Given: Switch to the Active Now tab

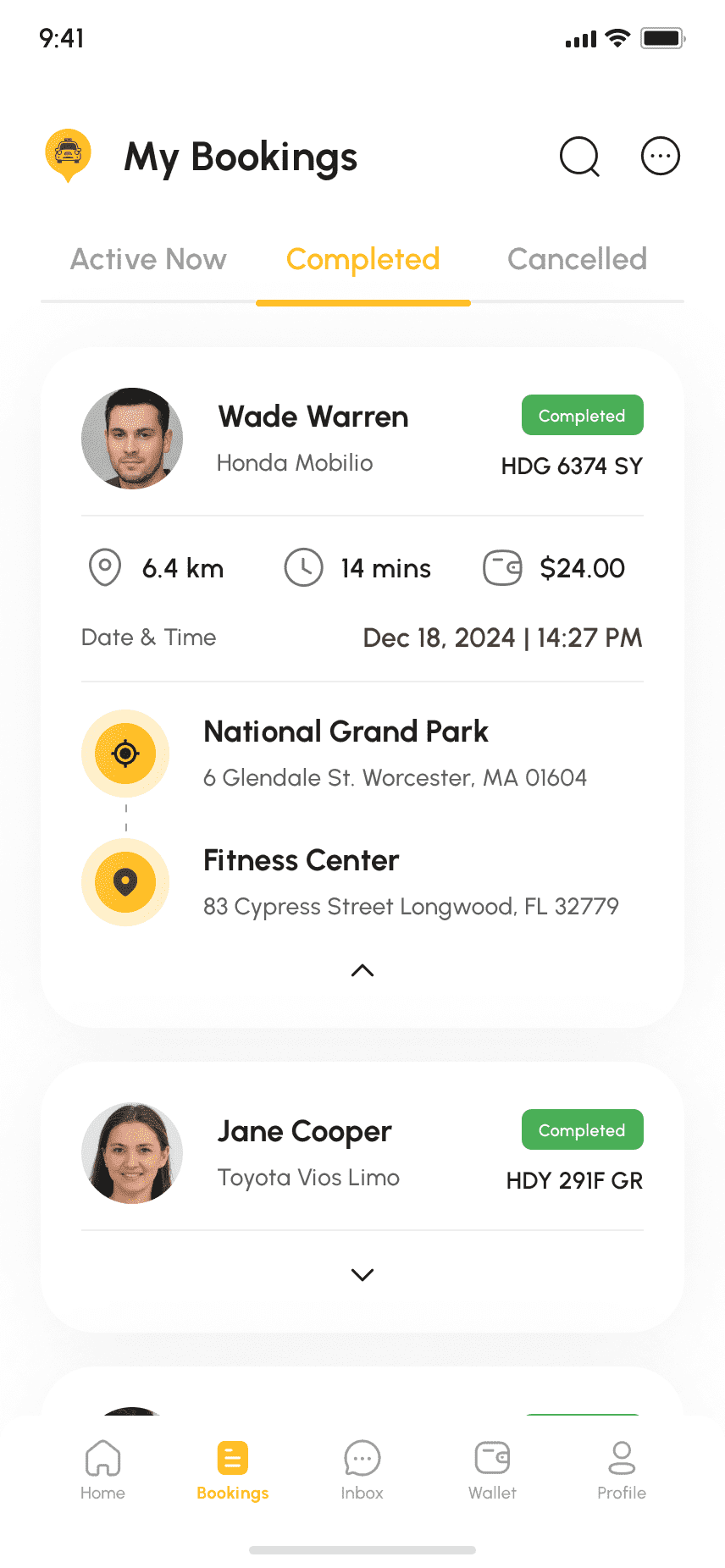Looking at the screenshot, I should tap(148, 259).
